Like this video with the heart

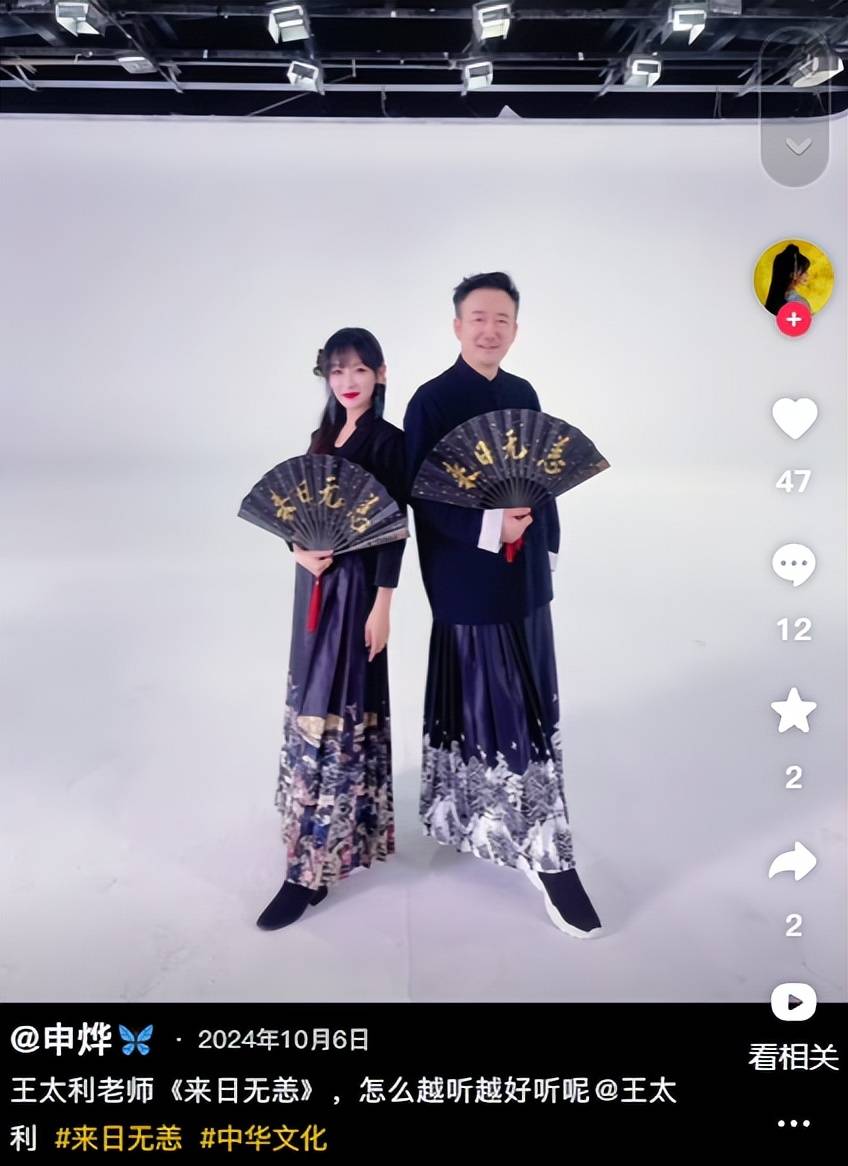[x=794, y=419]
